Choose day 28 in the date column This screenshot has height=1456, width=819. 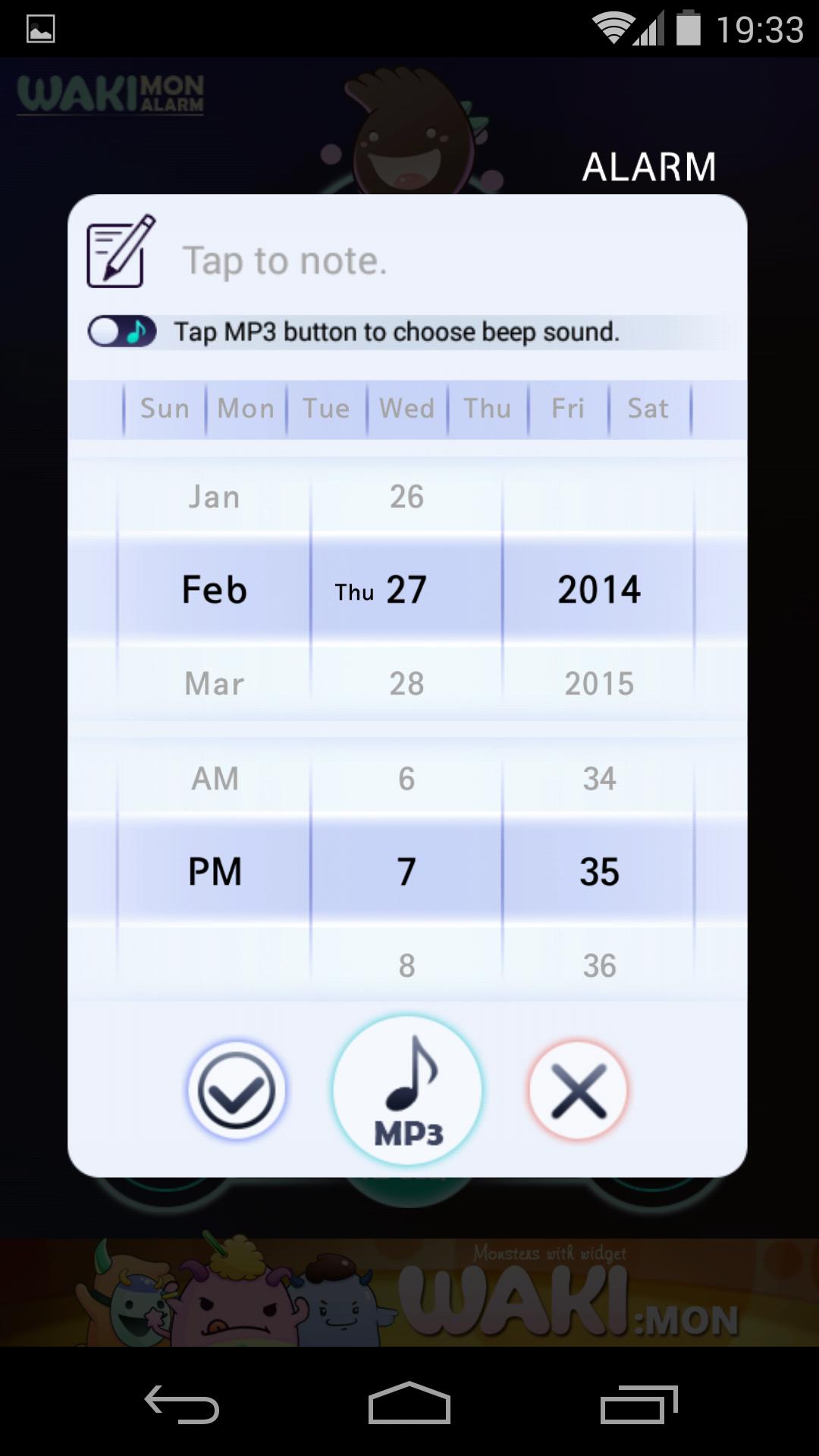point(407,682)
